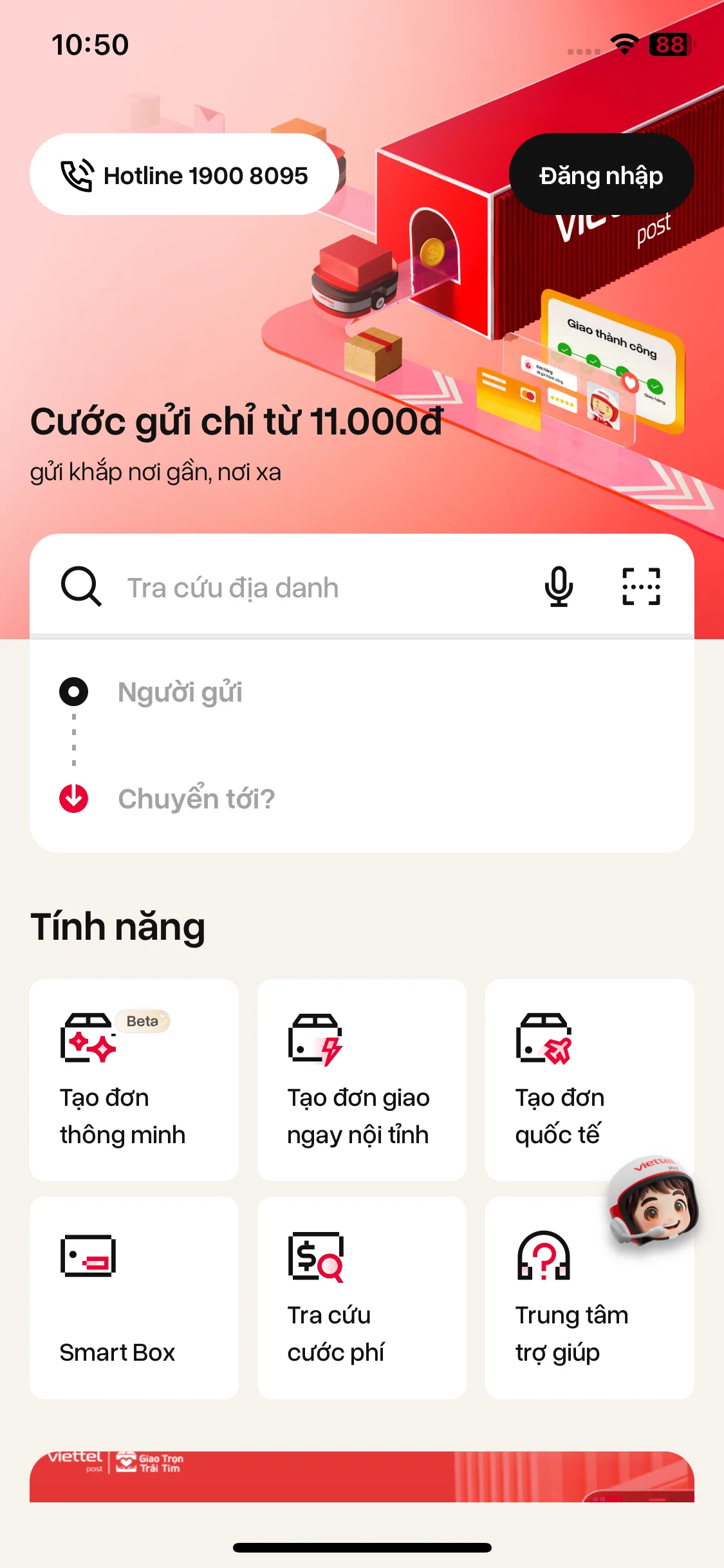Image resolution: width=724 pixels, height=1568 pixels.
Task: Tap the Chuyển tới destination arrow marker
Action: click(74, 798)
